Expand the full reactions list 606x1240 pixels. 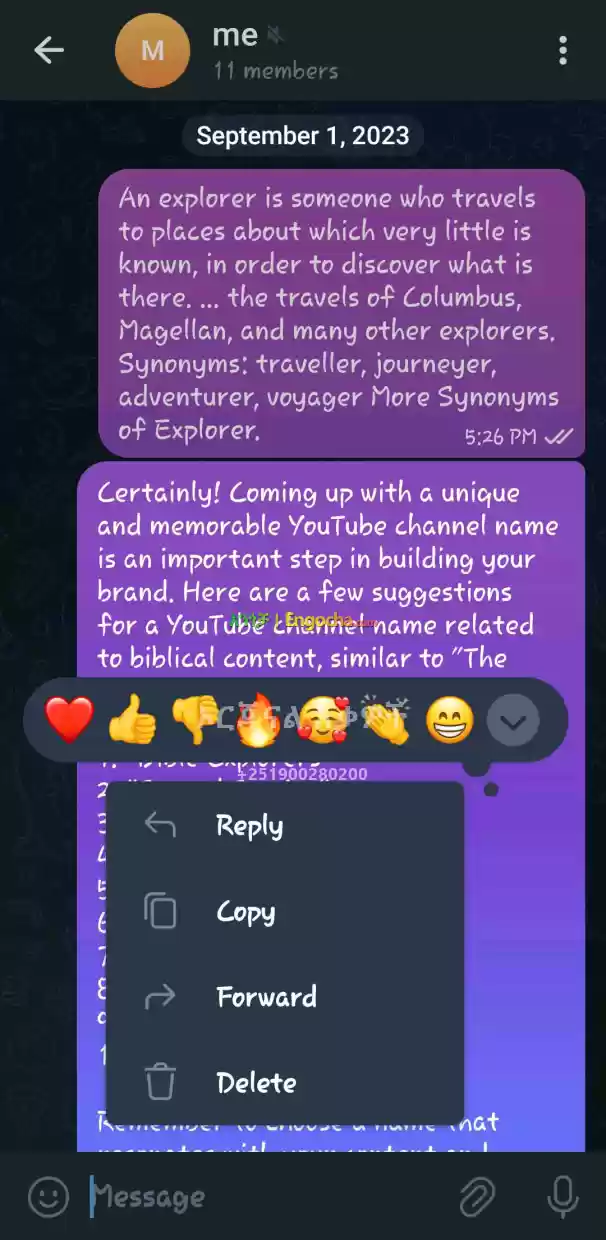513,719
